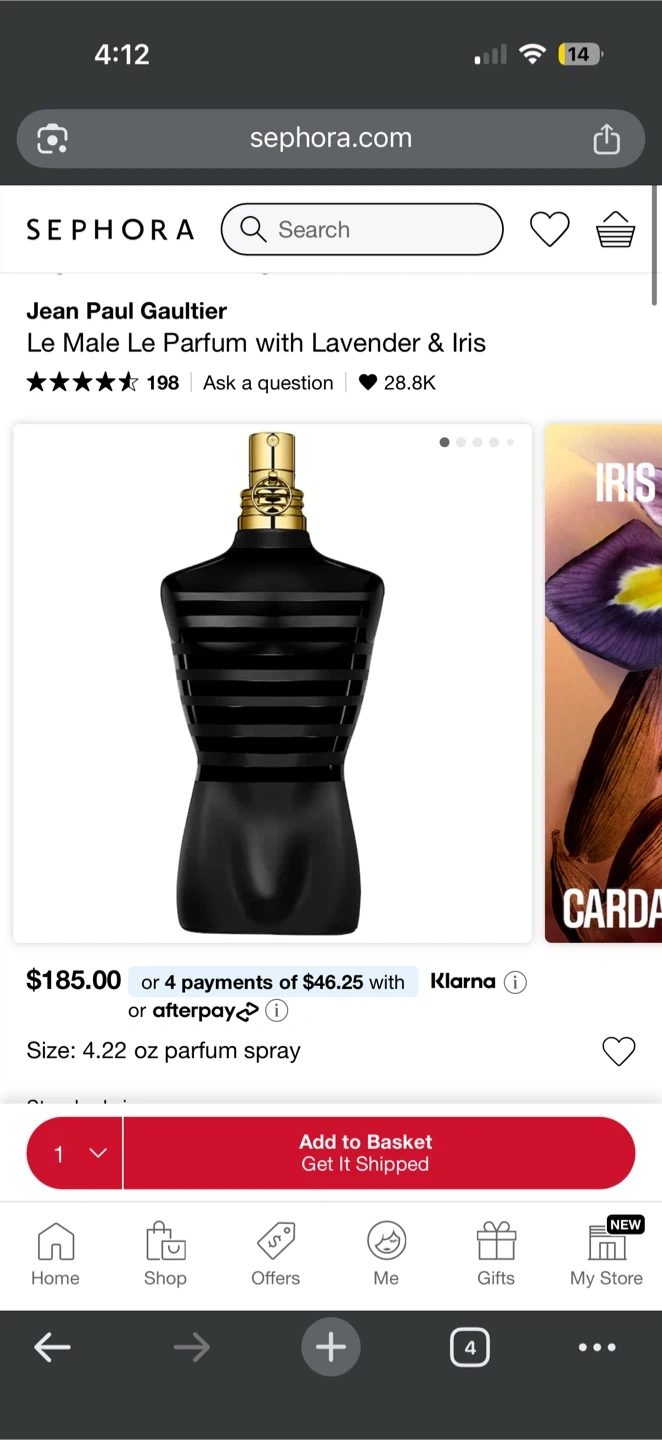Open the Loves heart icon in header
The height and width of the screenshot is (1440, 662).
[549, 230]
